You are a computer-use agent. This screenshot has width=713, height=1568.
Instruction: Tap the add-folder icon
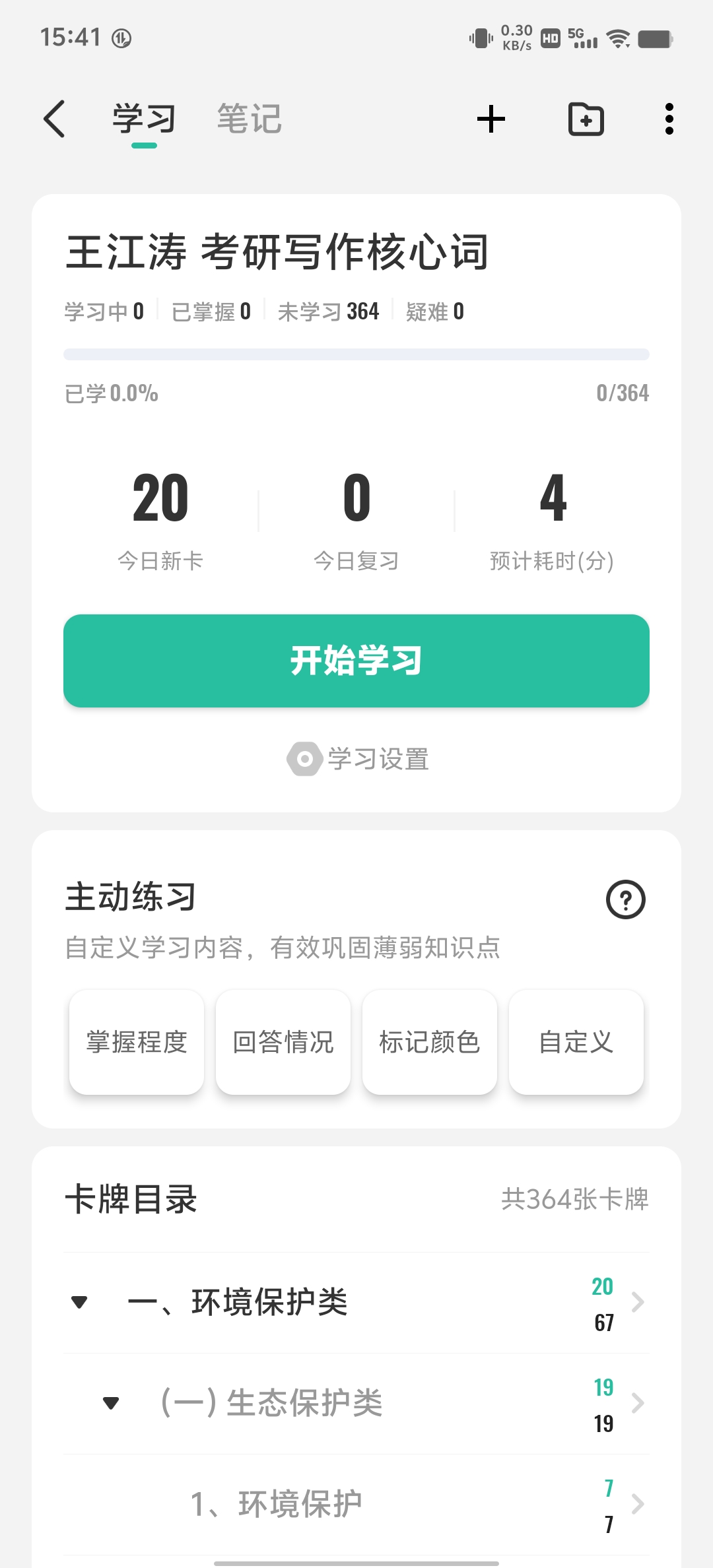tap(586, 119)
